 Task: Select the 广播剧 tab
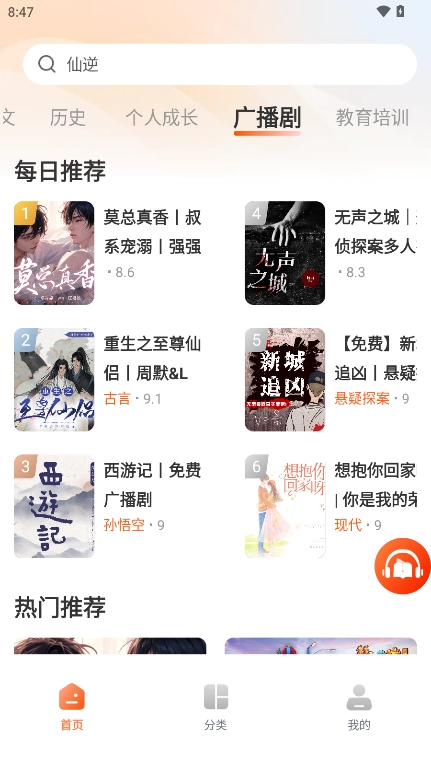[x=267, y=118]
